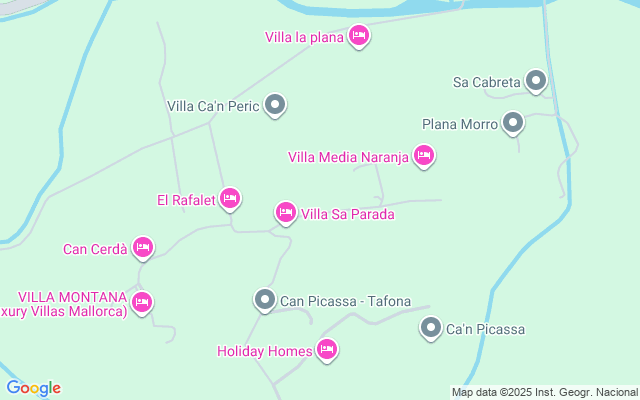
Task: Select the Ca'n Picassa place pin
Action: (x=431, y=327)
